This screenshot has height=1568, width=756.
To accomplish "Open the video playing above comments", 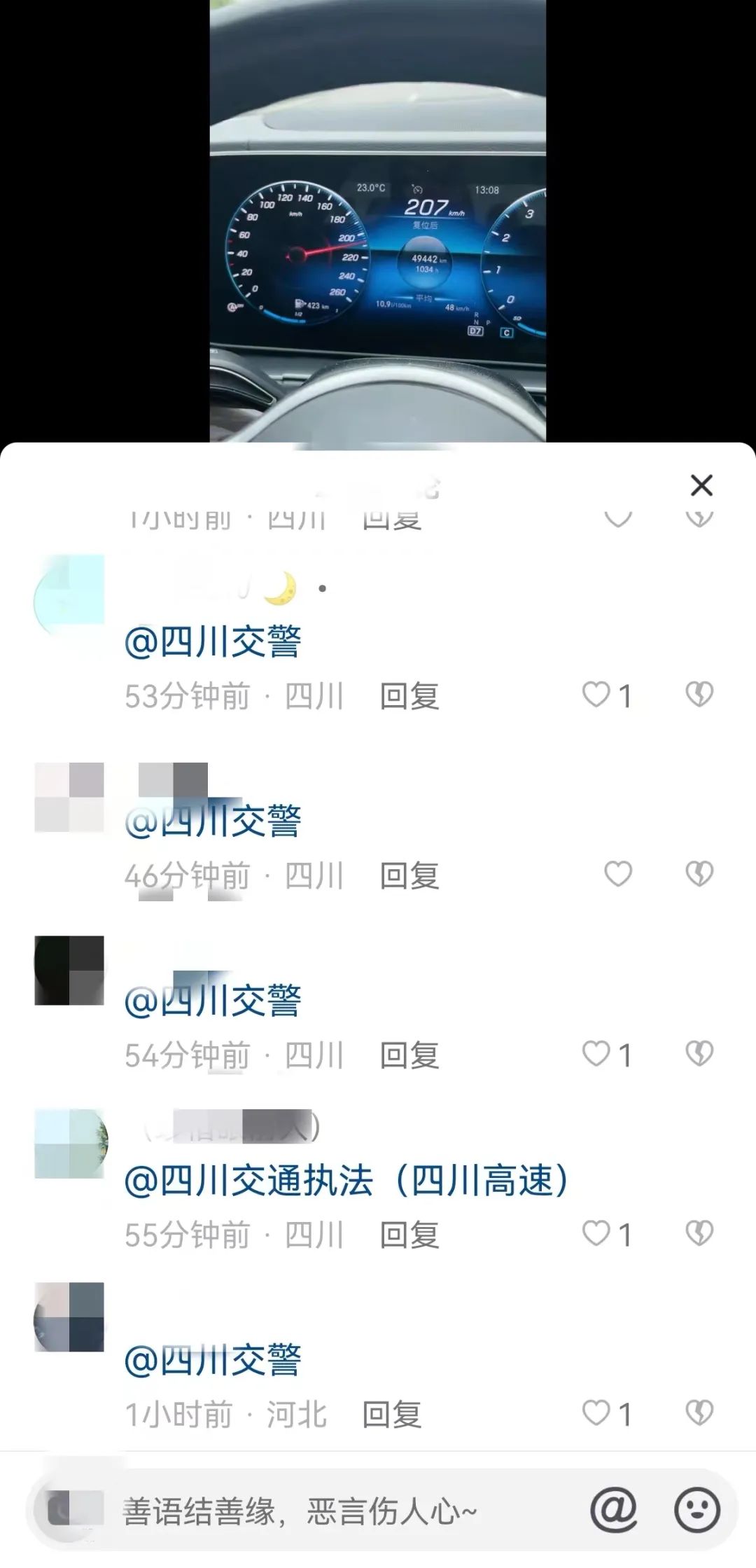I will coord(378,221).
